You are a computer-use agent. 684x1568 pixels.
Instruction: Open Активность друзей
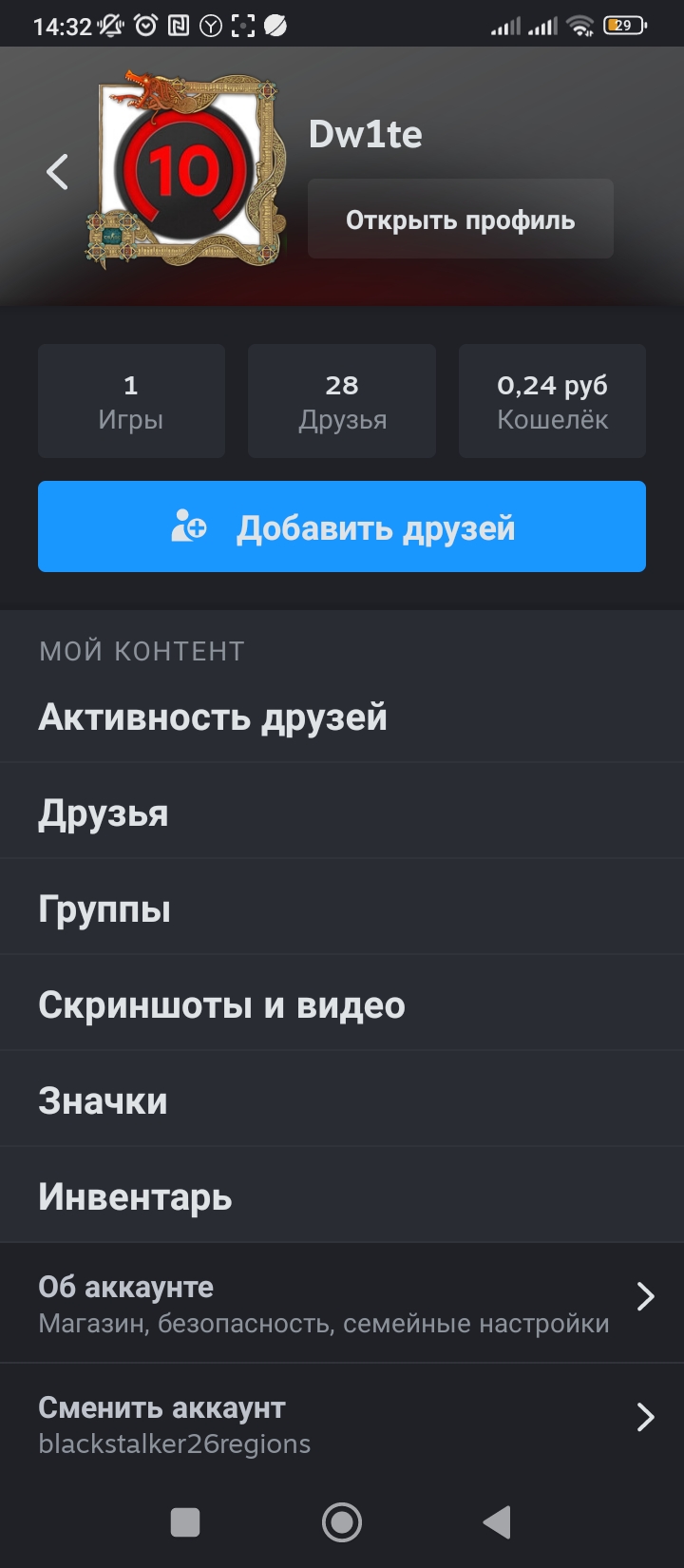point(342,717)
